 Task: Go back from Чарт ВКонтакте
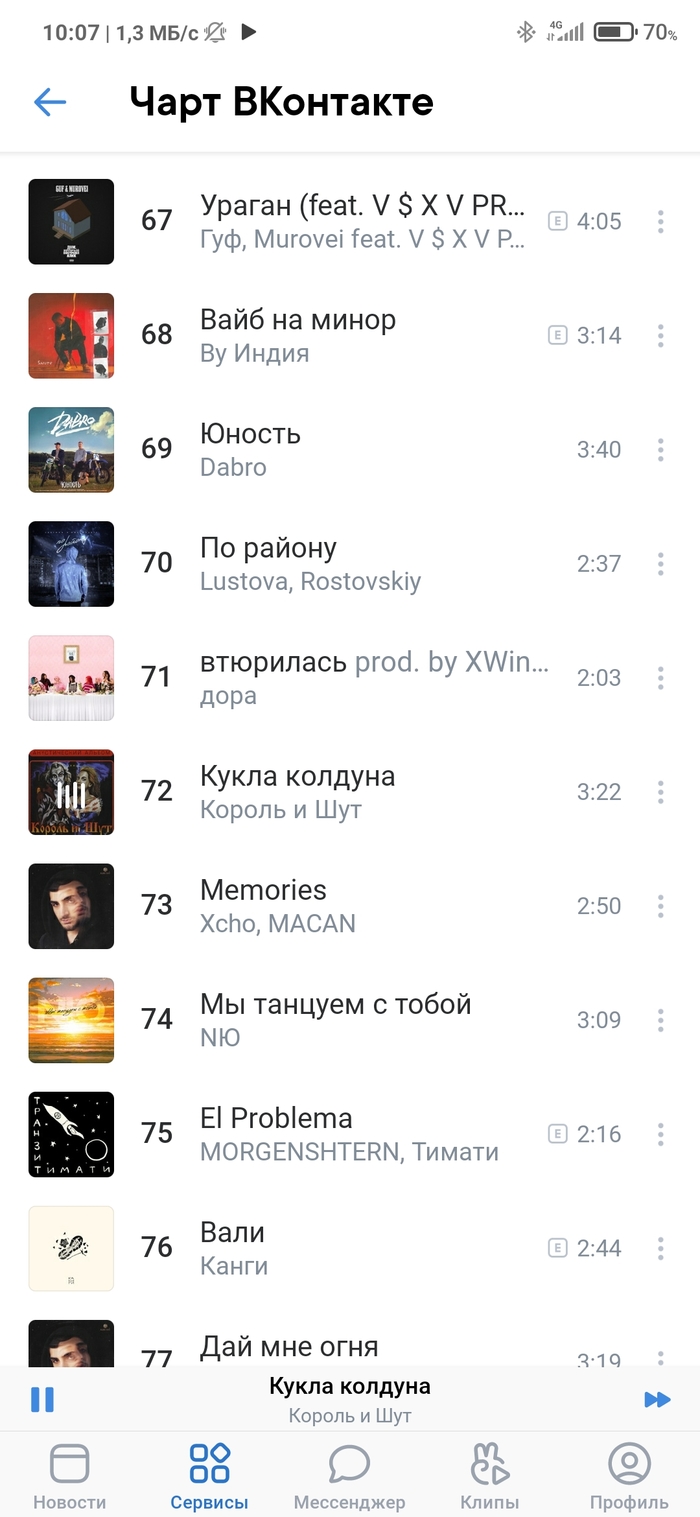tap(50, 102)
